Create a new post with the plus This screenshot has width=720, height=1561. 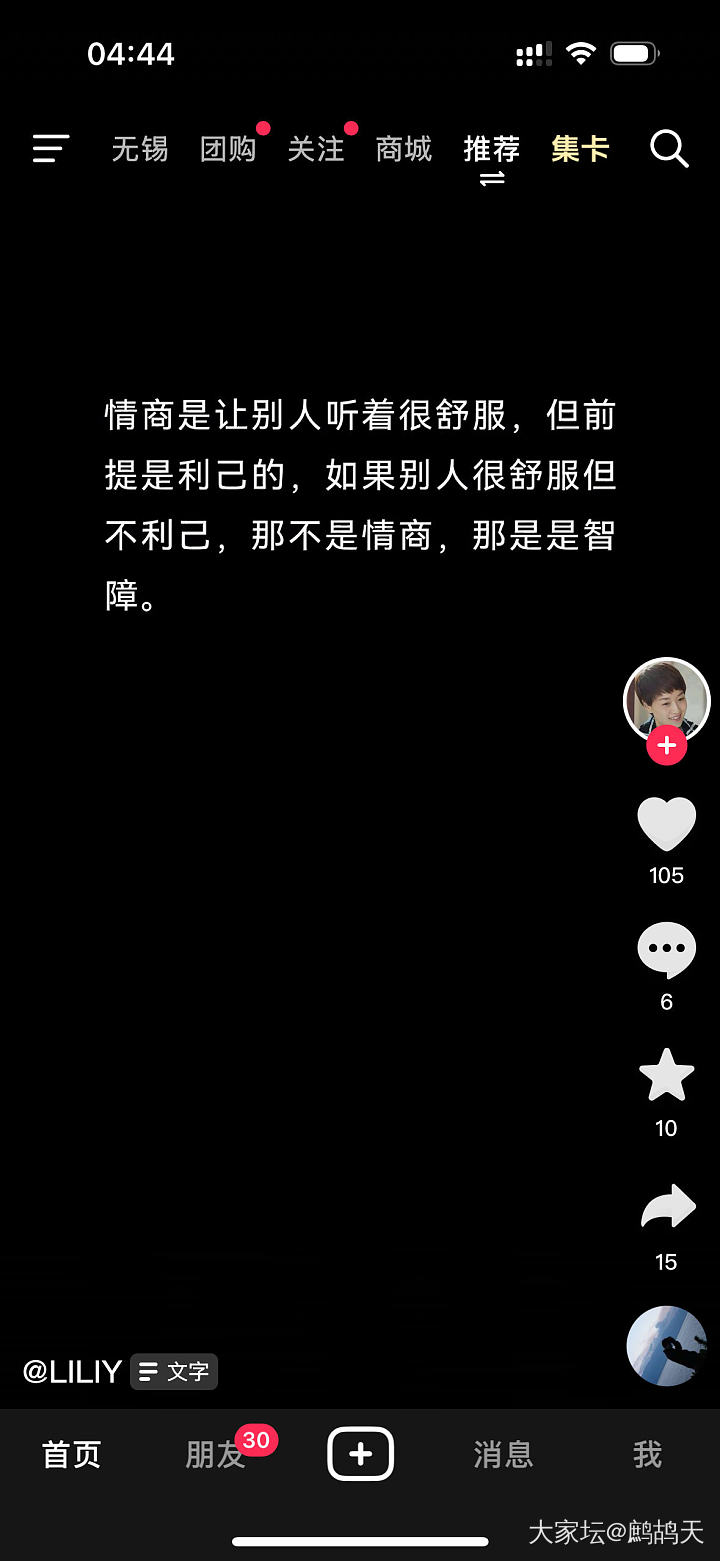click(x=360, y=1454)
